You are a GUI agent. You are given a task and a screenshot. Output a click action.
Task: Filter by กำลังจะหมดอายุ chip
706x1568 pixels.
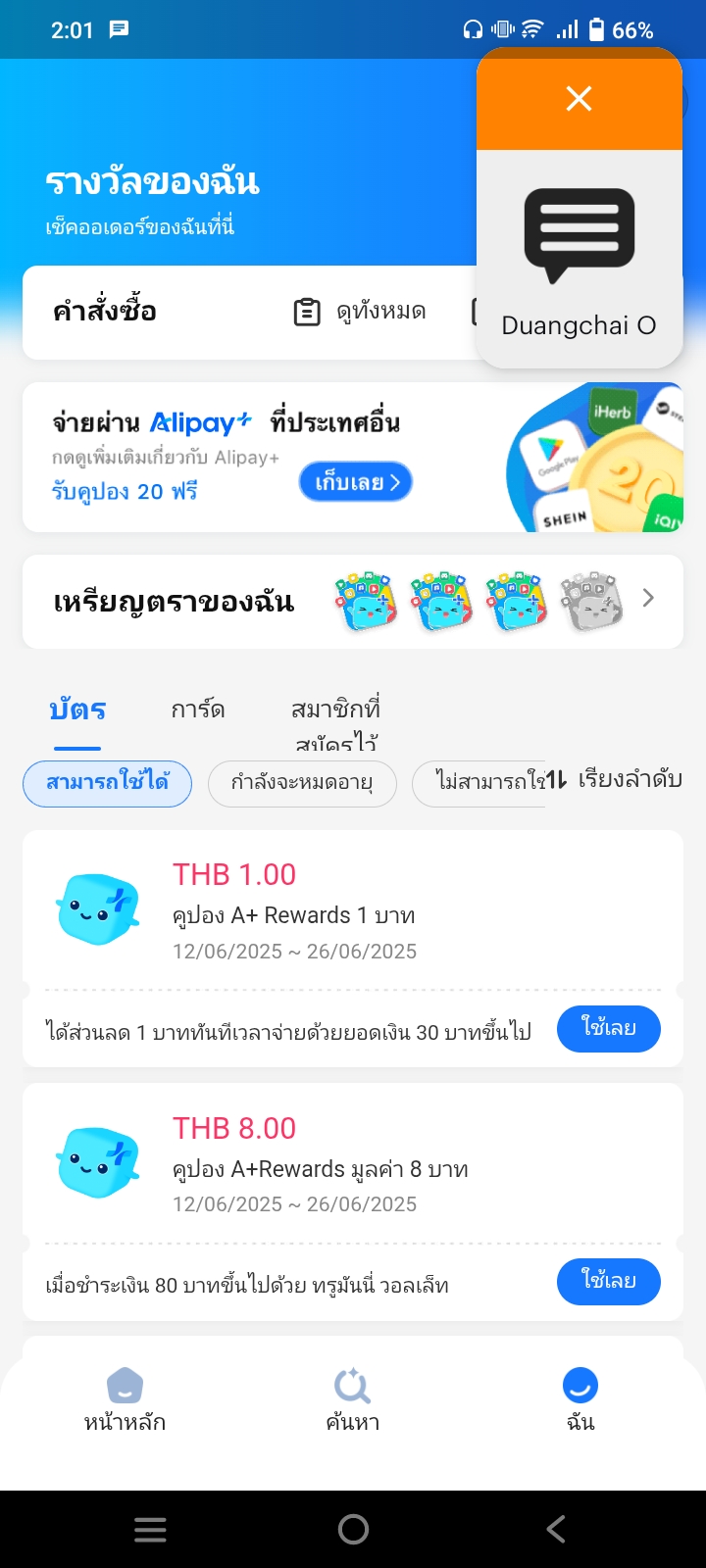point(302,783)
